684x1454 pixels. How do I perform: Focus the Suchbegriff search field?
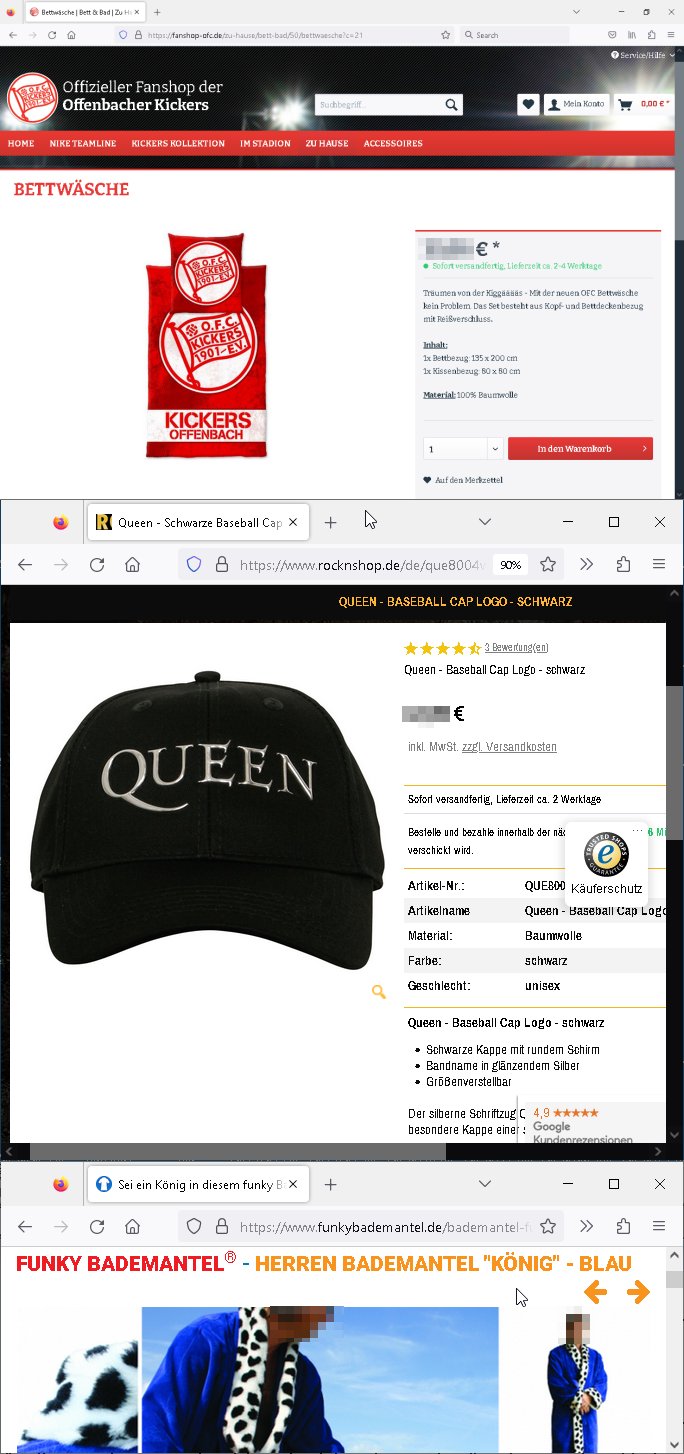380,104
